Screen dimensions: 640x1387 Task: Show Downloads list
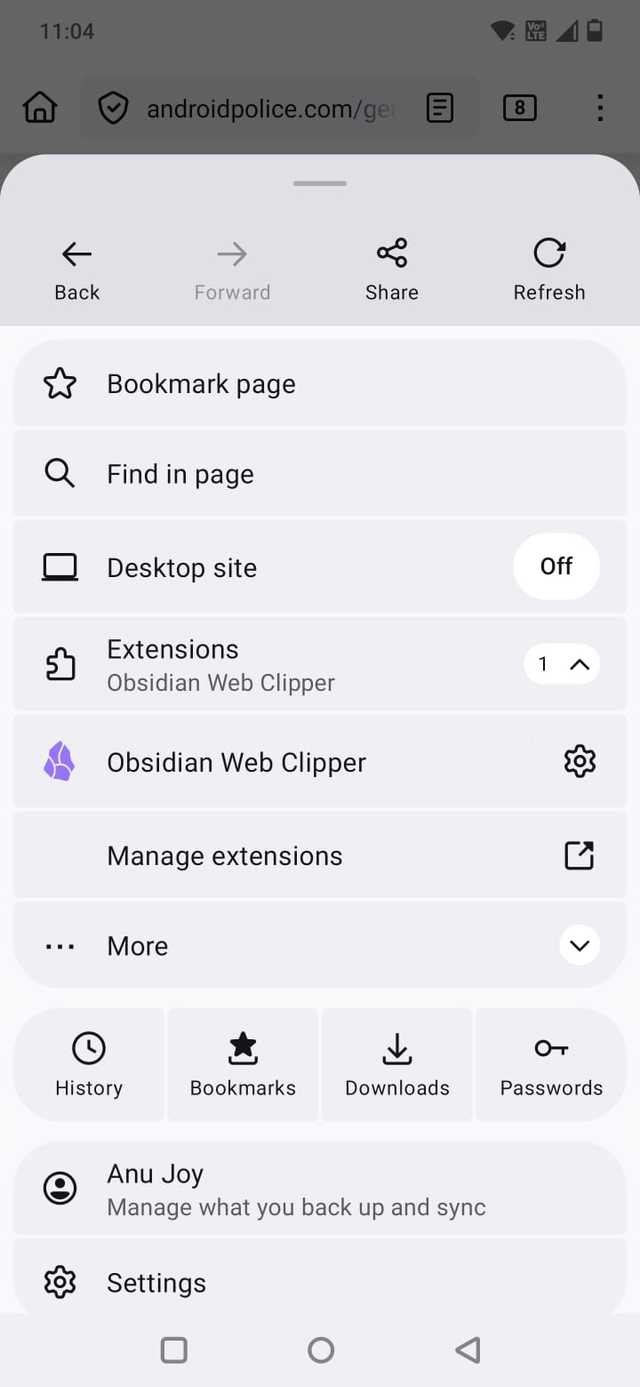point(397,1064)
